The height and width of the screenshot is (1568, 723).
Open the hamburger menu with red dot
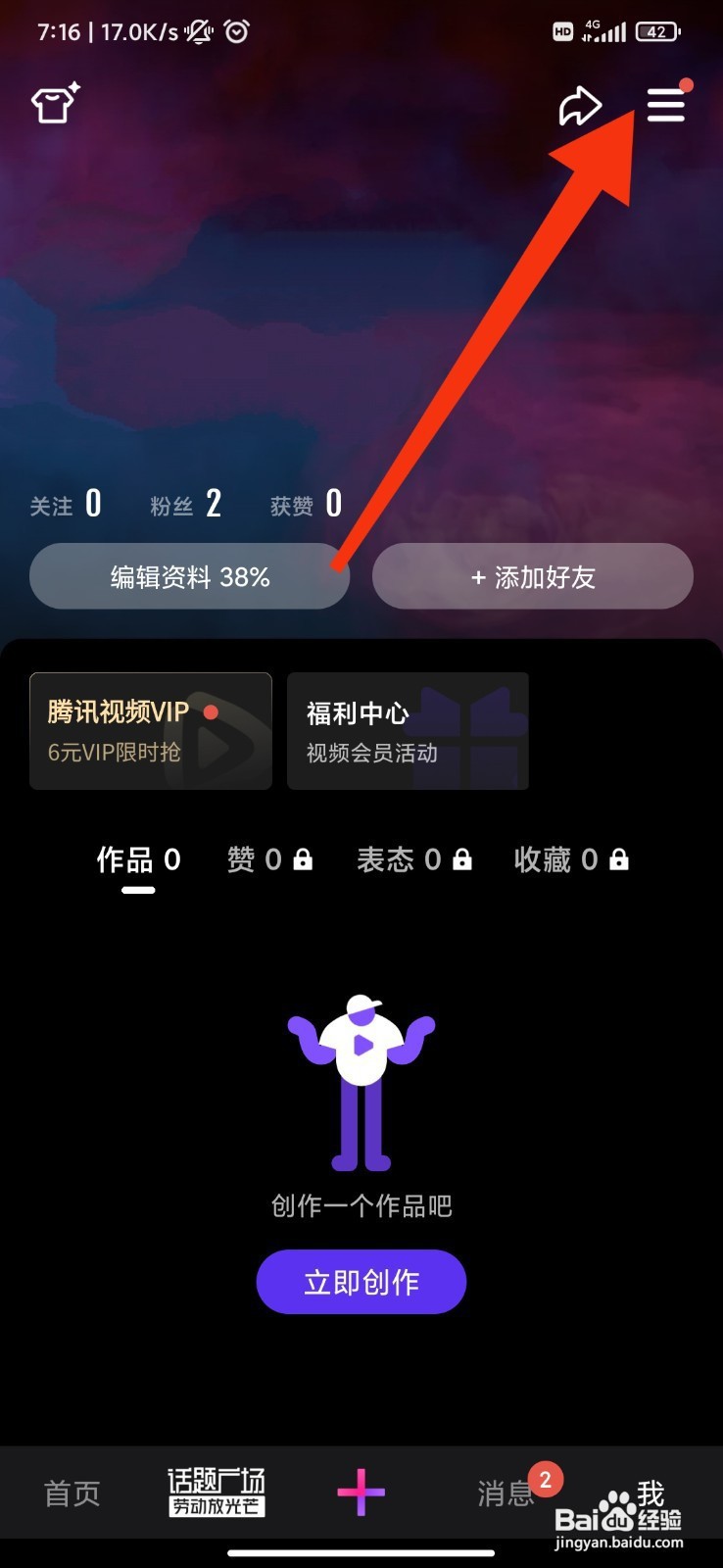point(666,105)
